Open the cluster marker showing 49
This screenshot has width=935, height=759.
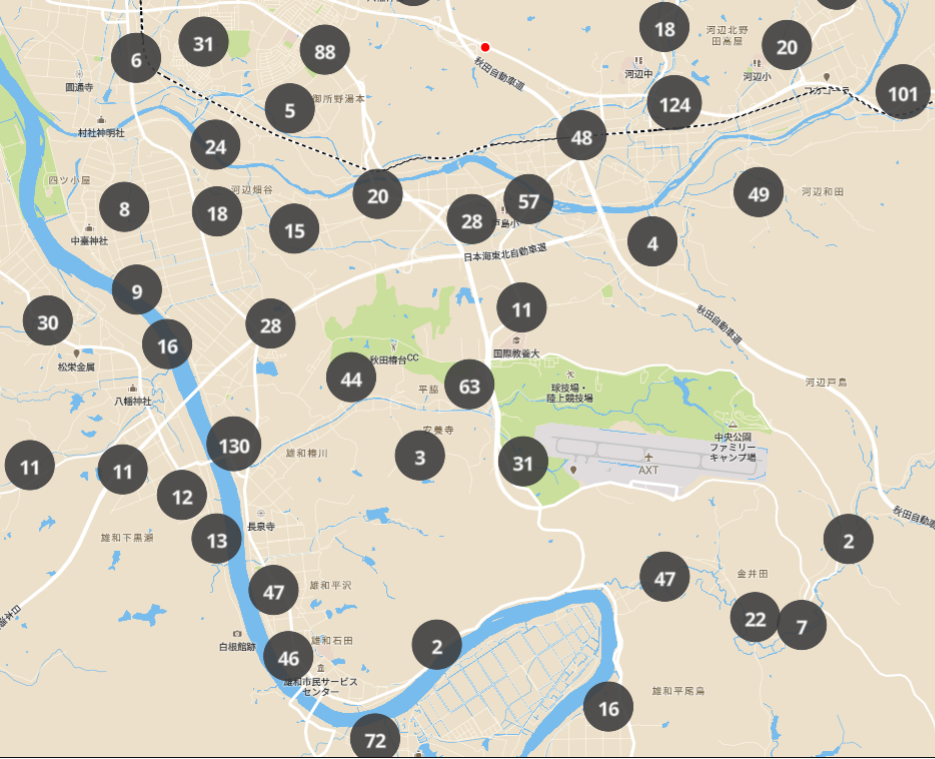(x=758, y=194)
